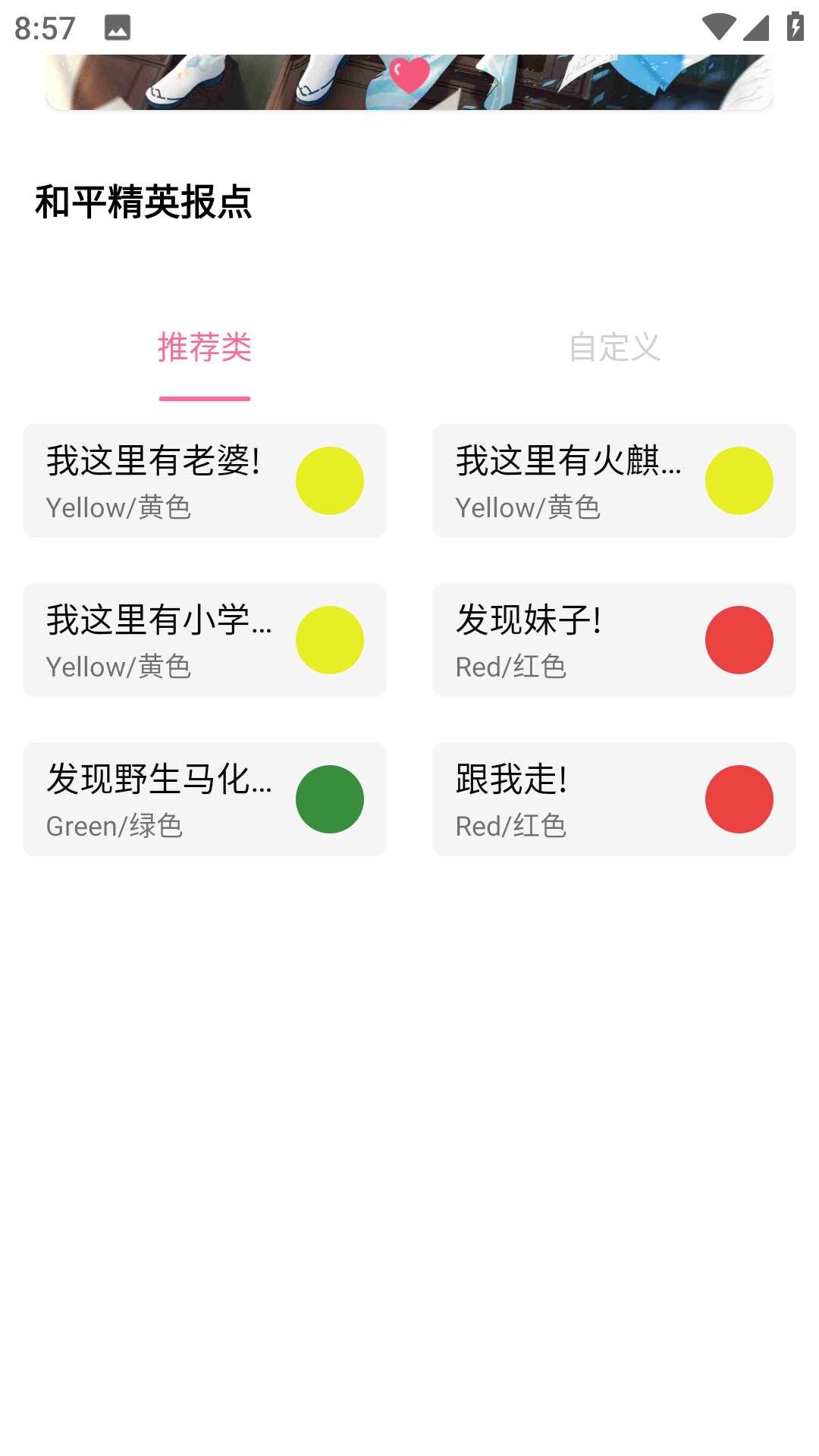Click the yellow swatch on 我这里有小学 card
The height and width of the screenshot is (1456, 819).
click(330, 639)
